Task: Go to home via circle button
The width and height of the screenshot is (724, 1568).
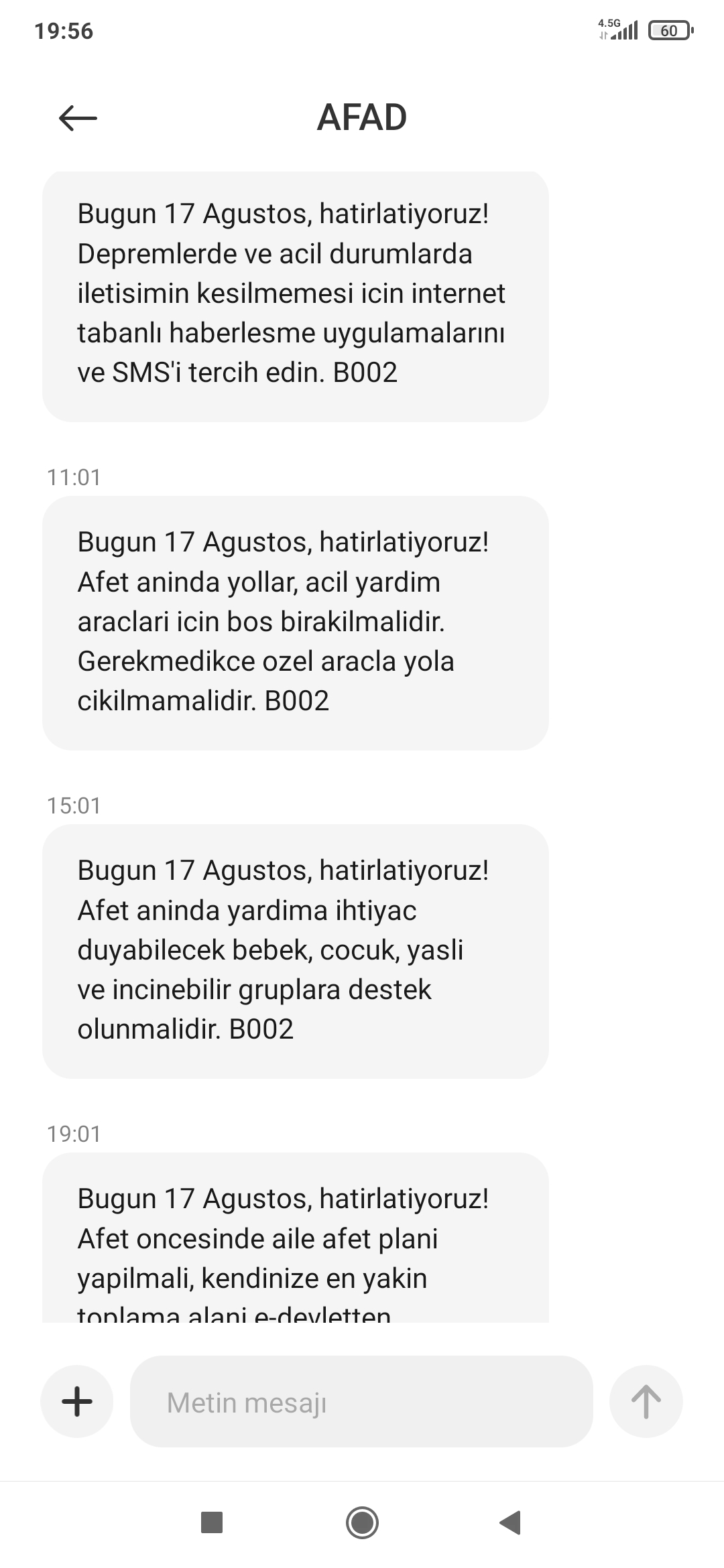Action: click(362, 1522)
